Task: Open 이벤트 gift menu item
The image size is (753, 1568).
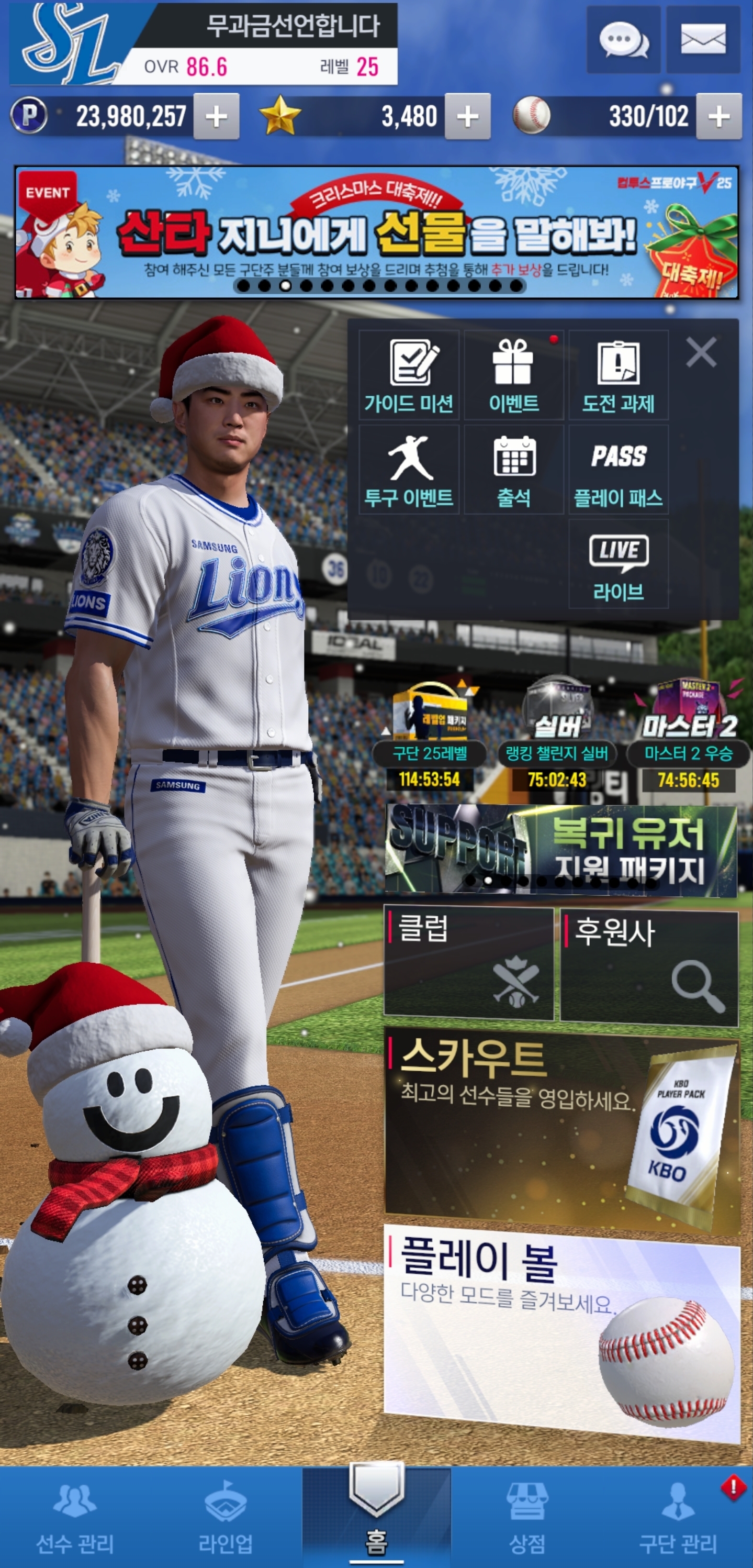Action: point(513,375)
